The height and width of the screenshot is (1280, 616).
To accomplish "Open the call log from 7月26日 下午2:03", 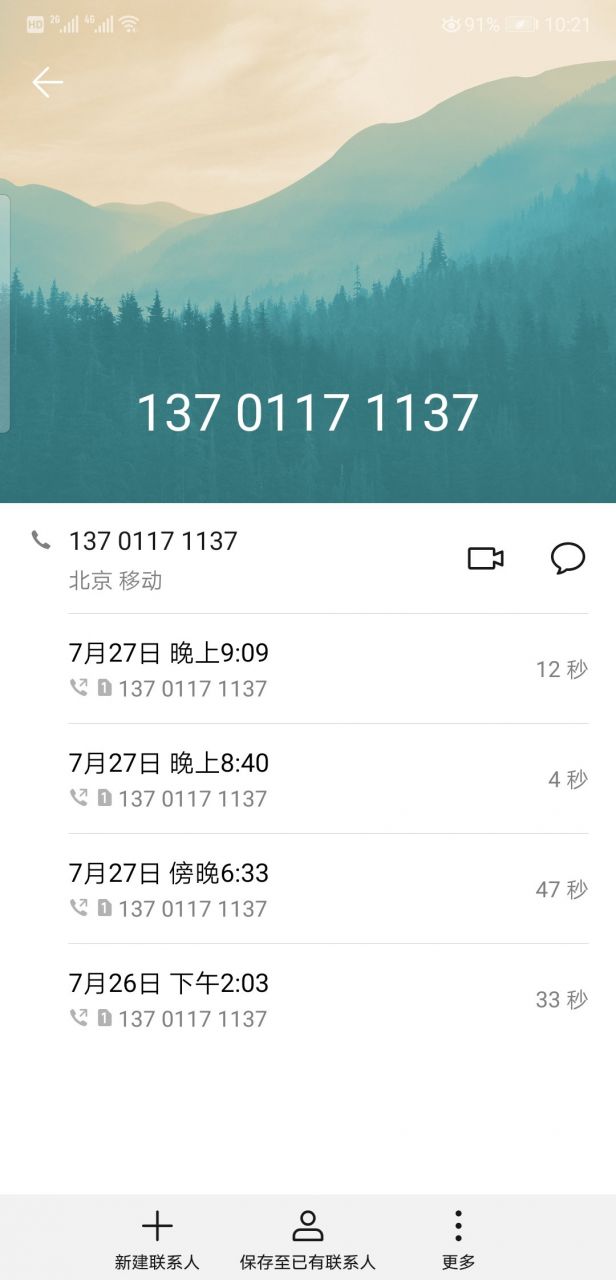I will point(328,999).
